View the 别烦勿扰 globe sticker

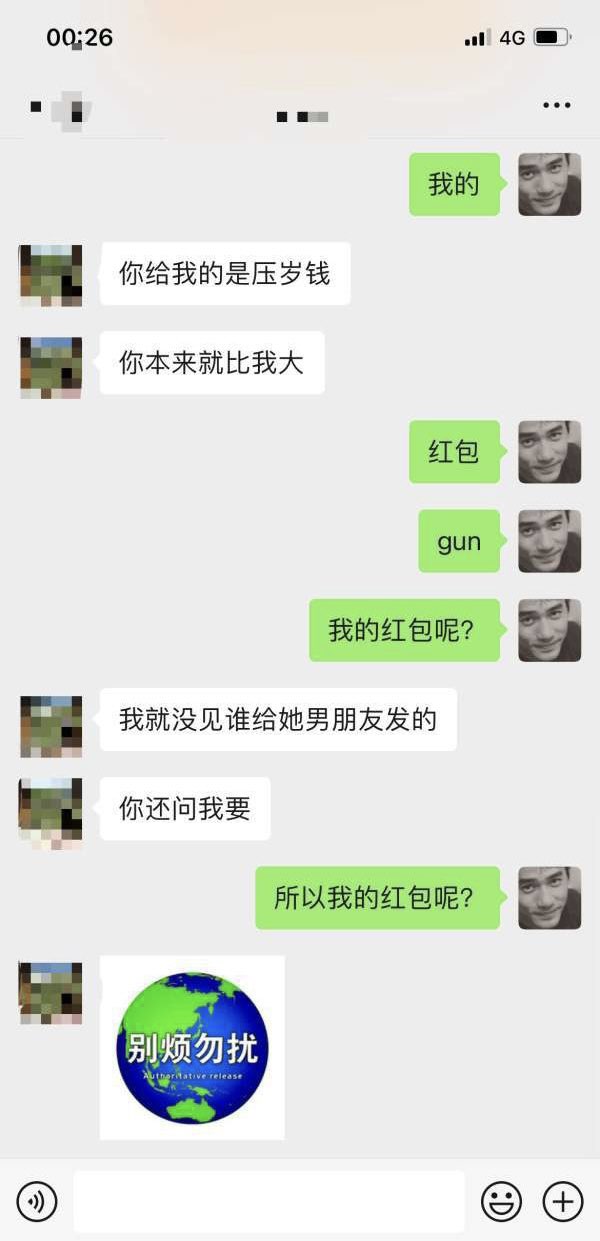pos(192,1047)
